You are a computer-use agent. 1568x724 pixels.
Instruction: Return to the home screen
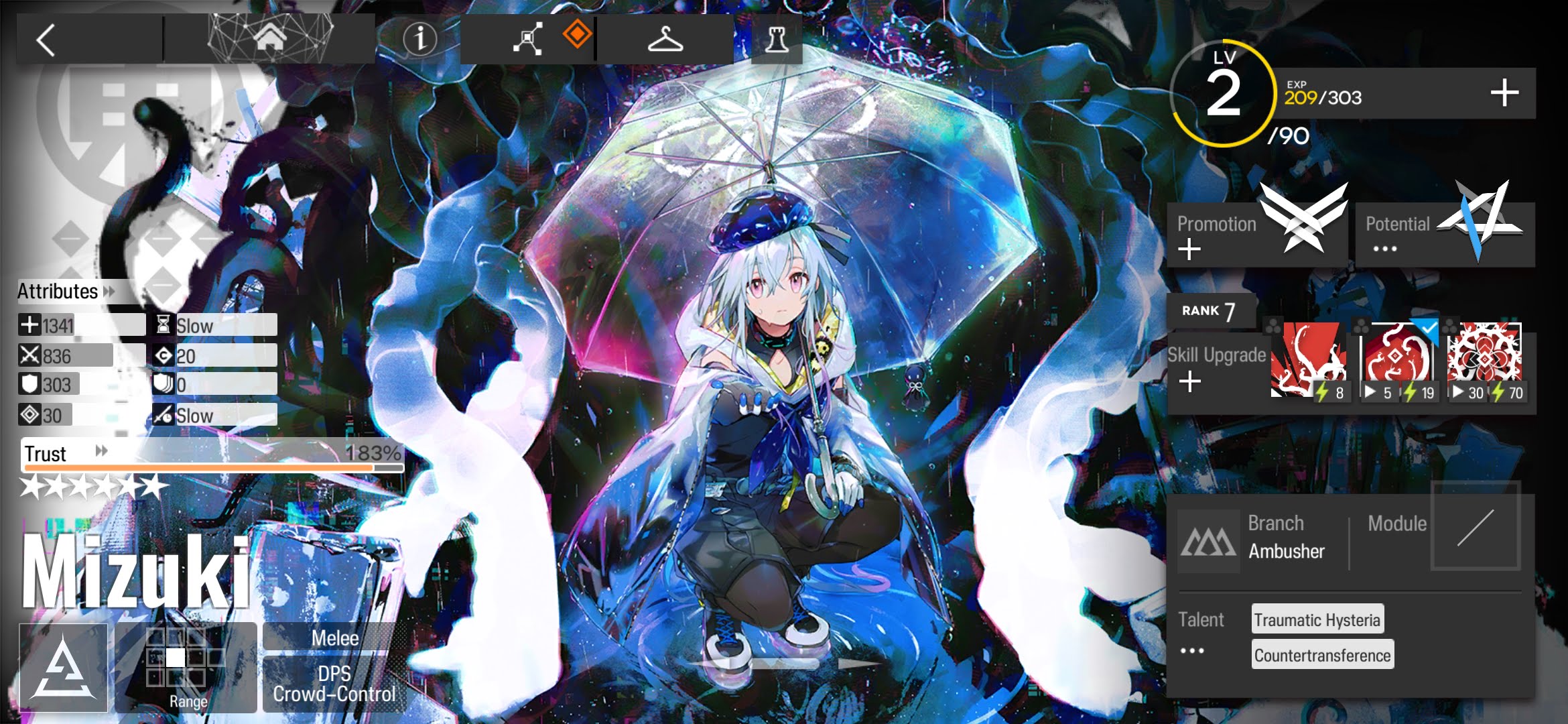(x=269, y=39)
